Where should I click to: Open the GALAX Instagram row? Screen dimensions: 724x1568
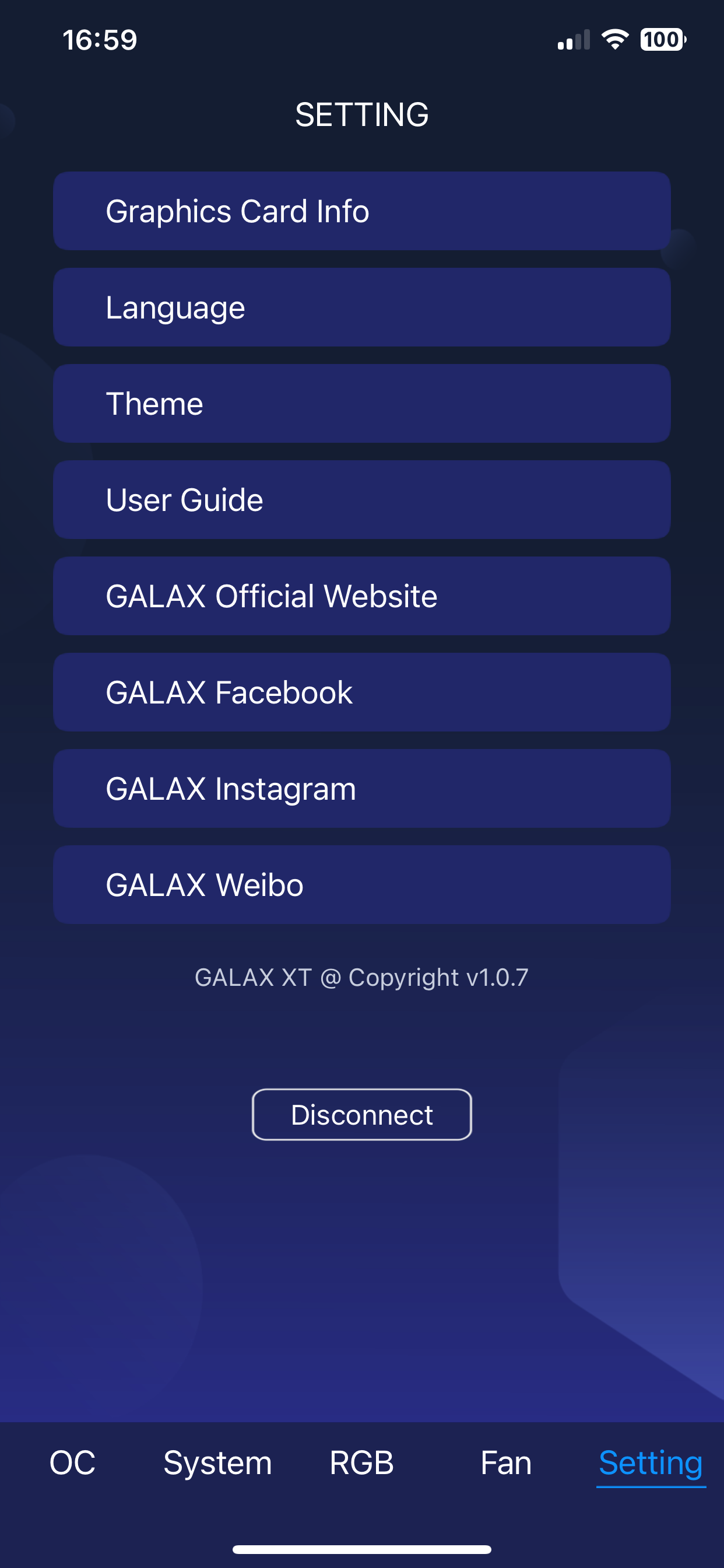(361, 788)
